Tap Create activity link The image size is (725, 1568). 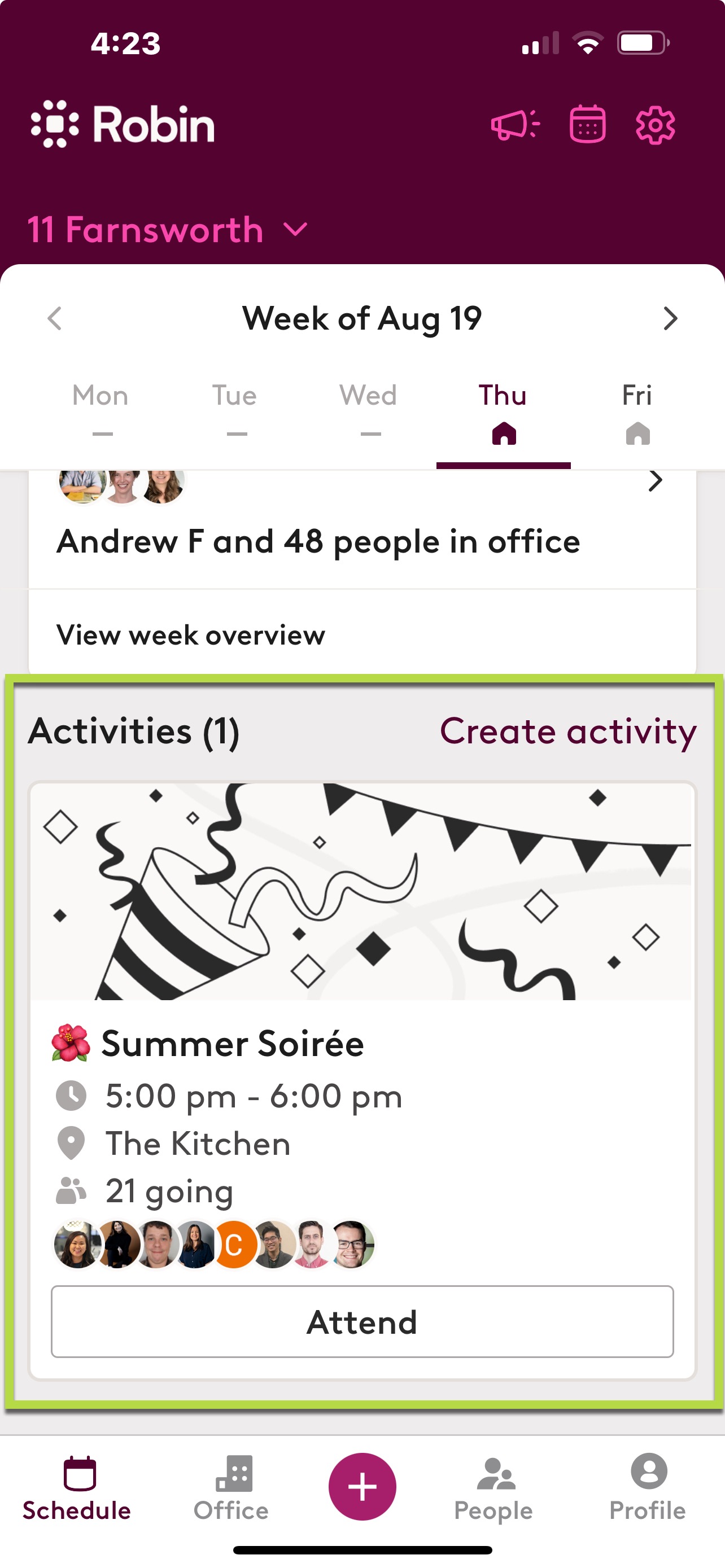567,731
